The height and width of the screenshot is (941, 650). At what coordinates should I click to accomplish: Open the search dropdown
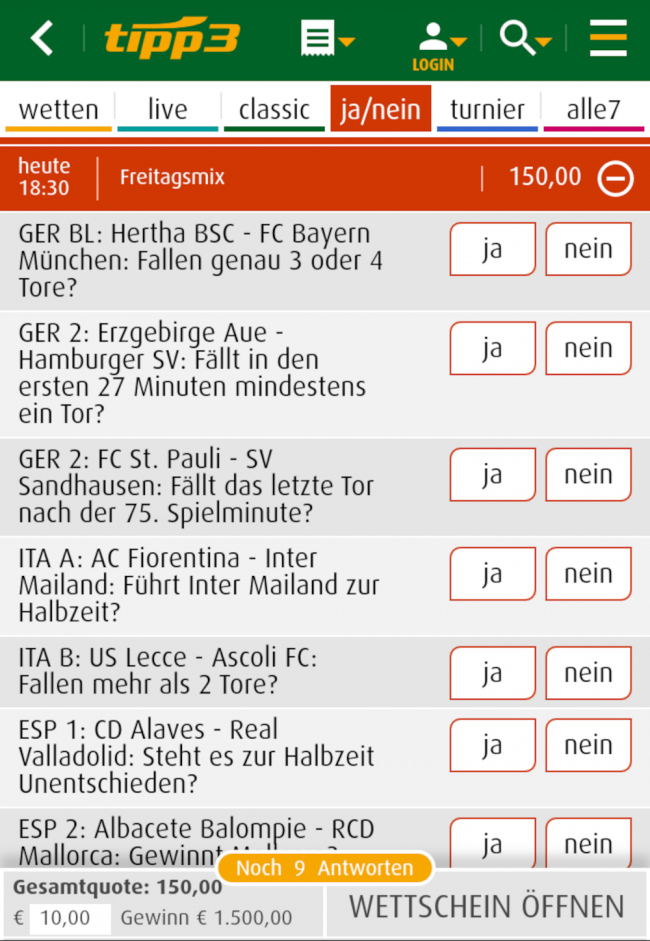pos(525,39)
